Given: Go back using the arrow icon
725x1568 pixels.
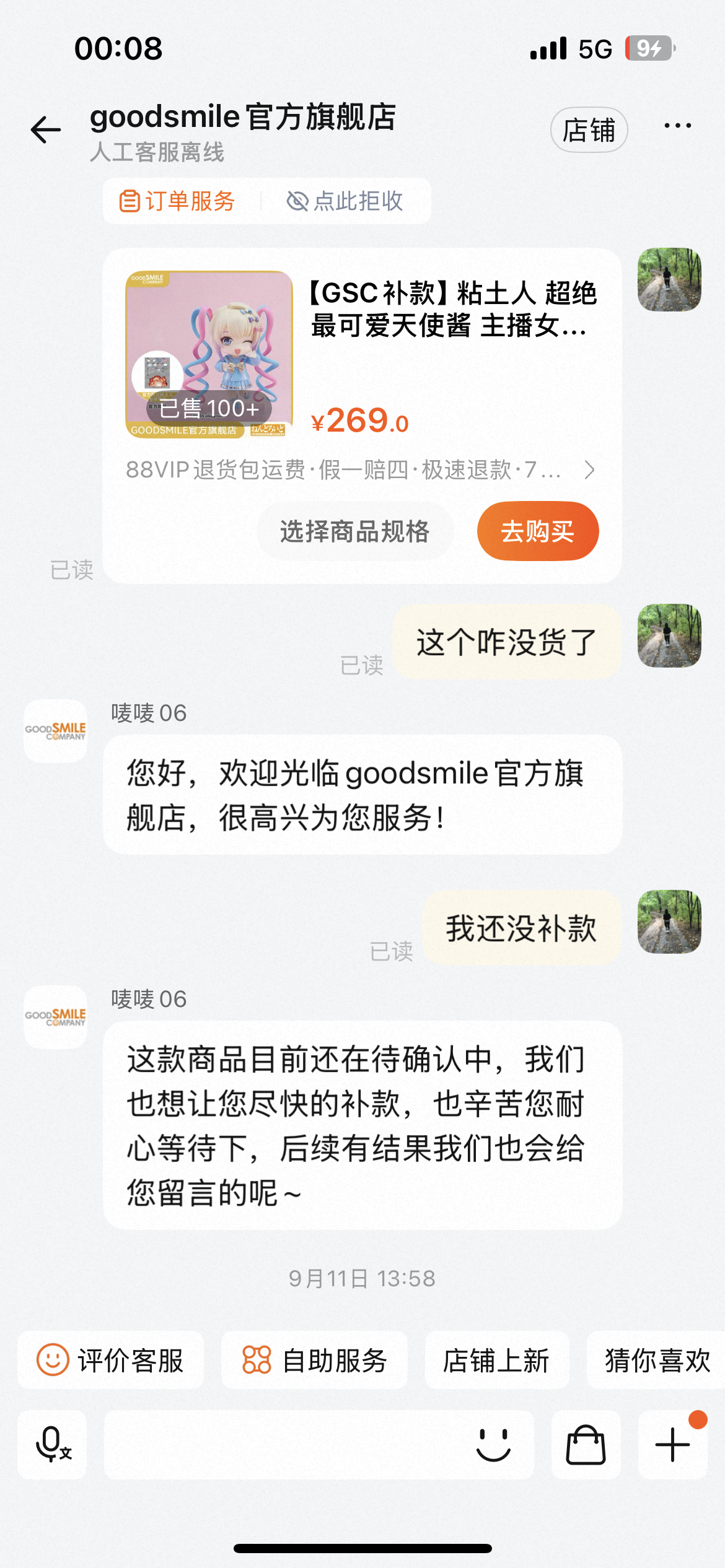Looking at the screenshot, I should (x=46, y=130).
